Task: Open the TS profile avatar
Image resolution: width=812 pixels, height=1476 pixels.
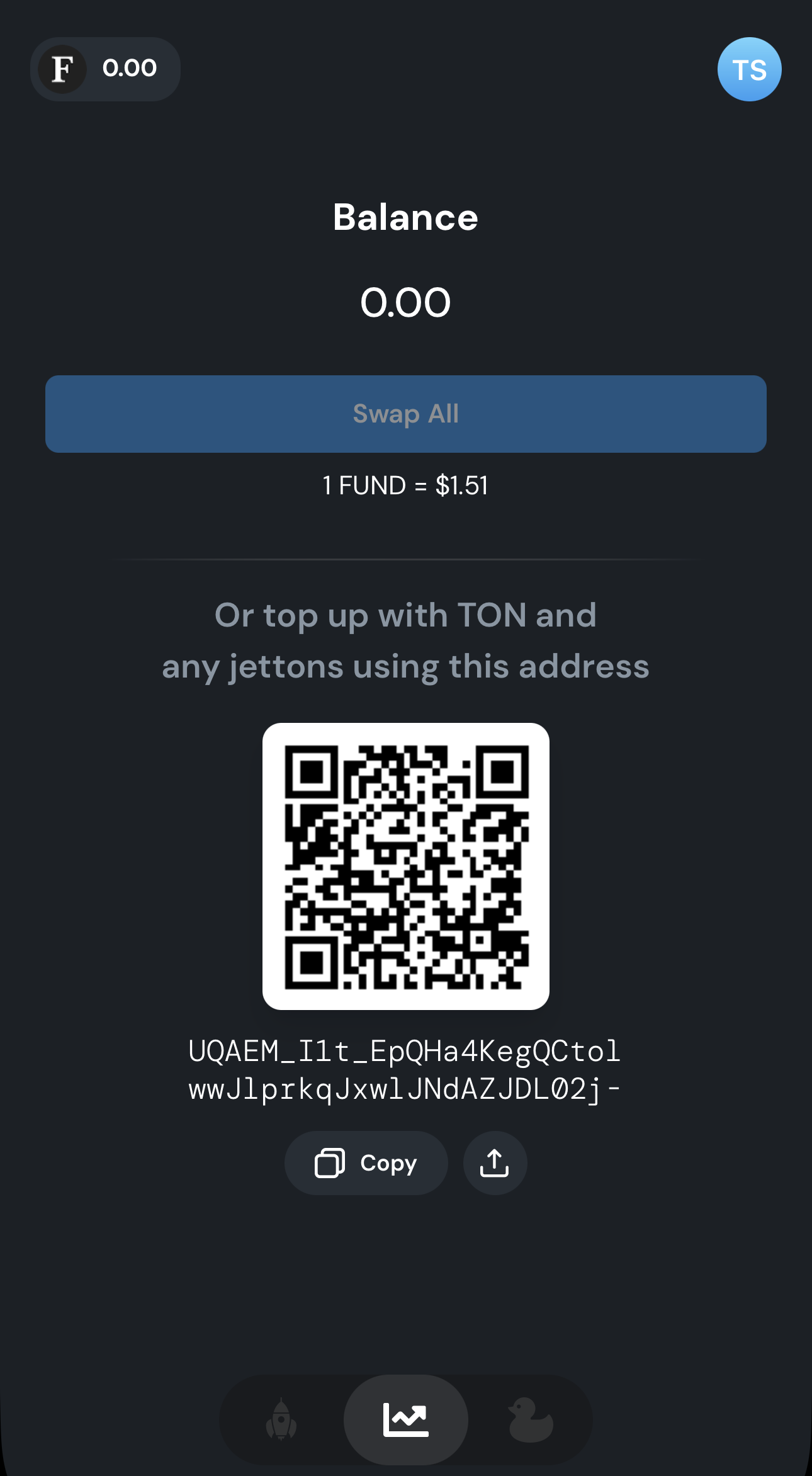Action: click(x=749, y=69)
